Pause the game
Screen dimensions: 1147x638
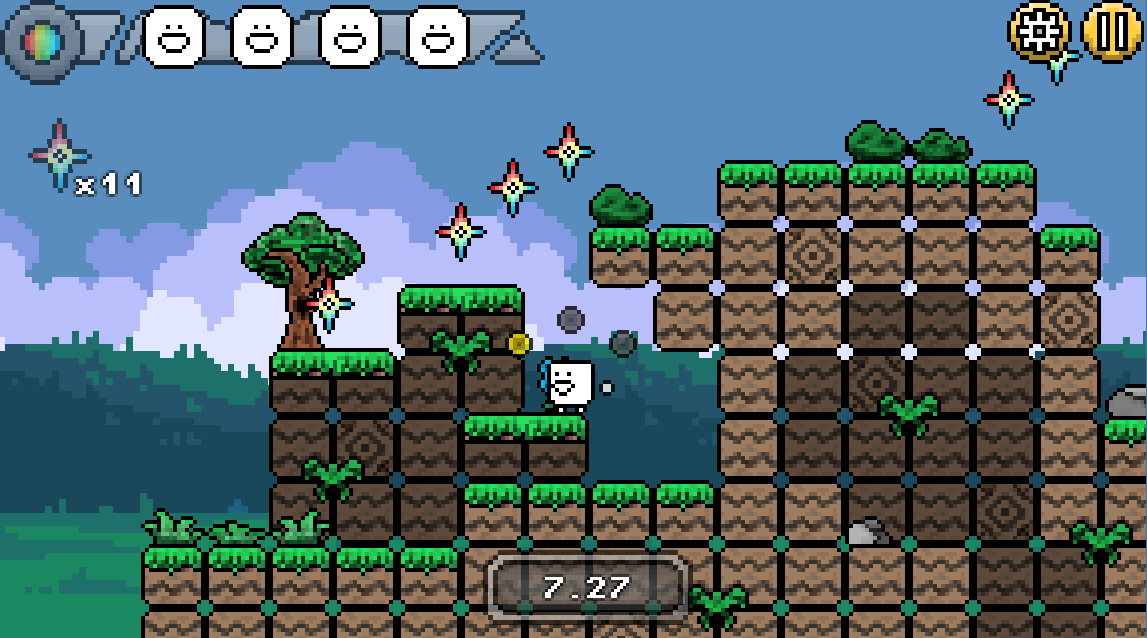1112,32
